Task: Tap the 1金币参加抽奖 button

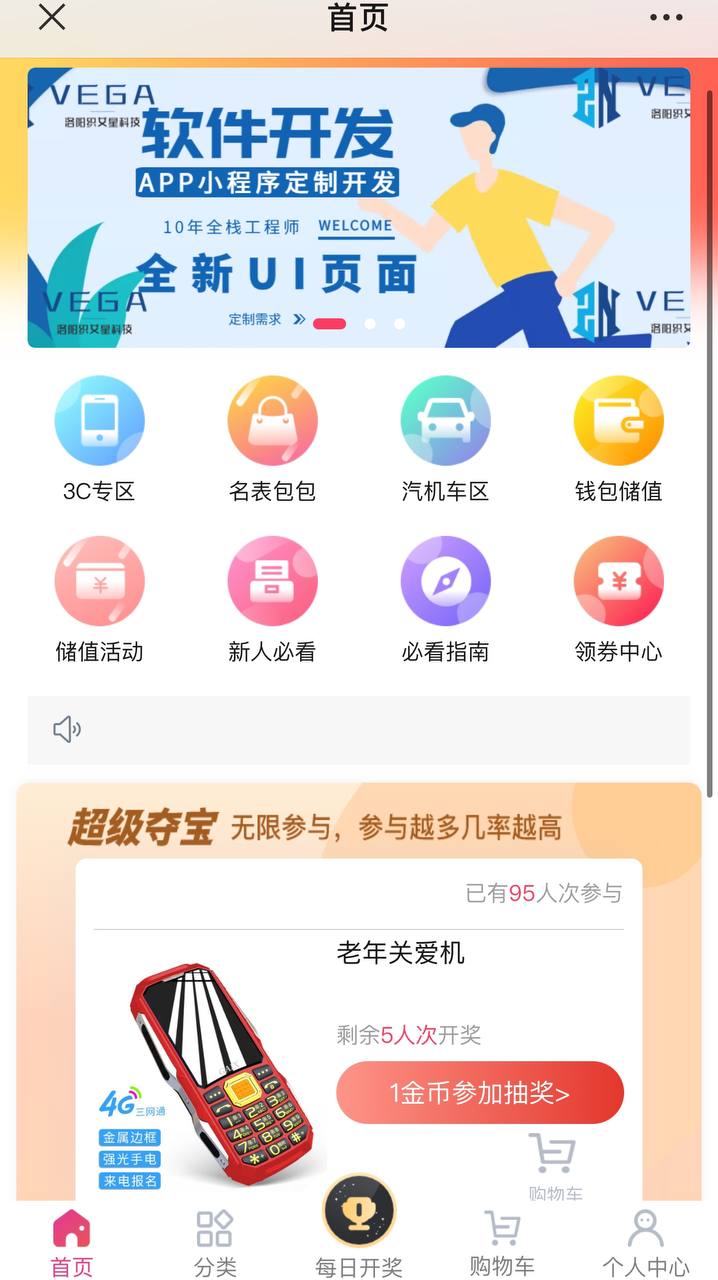Action: coord(480,1093)
